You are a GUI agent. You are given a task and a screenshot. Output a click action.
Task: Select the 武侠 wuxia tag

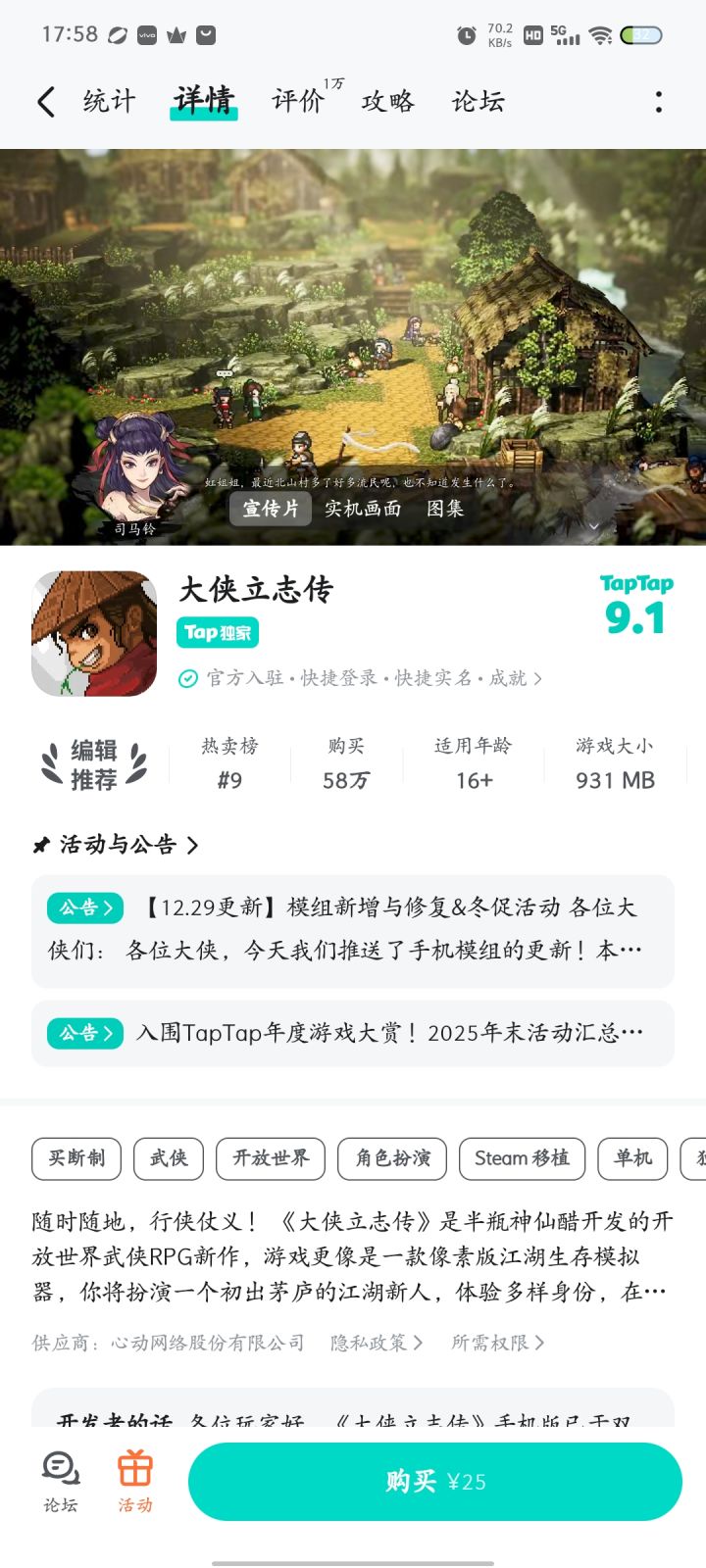coord(168,1158)
